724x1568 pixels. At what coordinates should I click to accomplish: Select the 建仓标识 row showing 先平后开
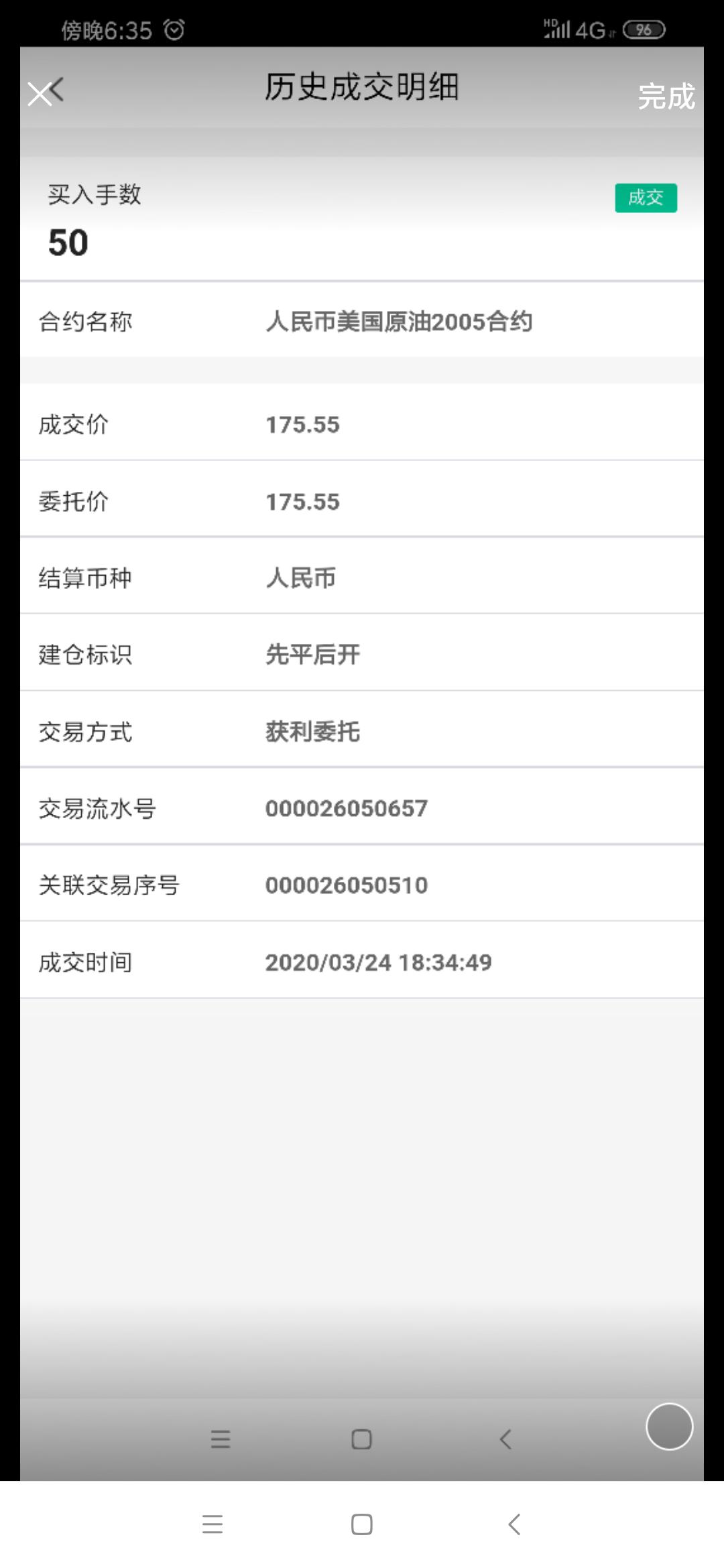coord(362,653)
